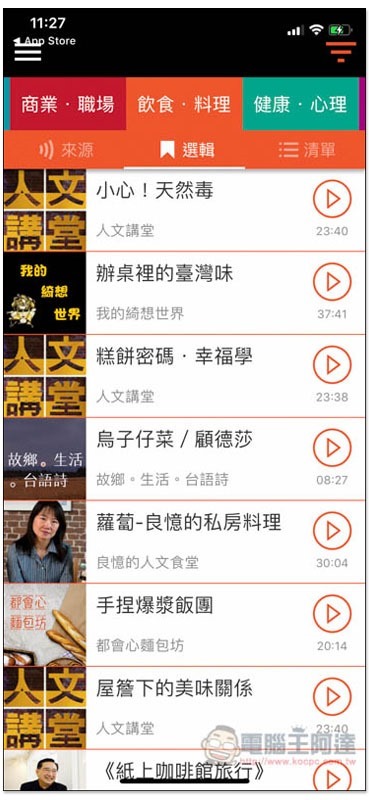Screen dimensions: 369x800
Task: Select the 飲食・料理 category
Action: 184,104
